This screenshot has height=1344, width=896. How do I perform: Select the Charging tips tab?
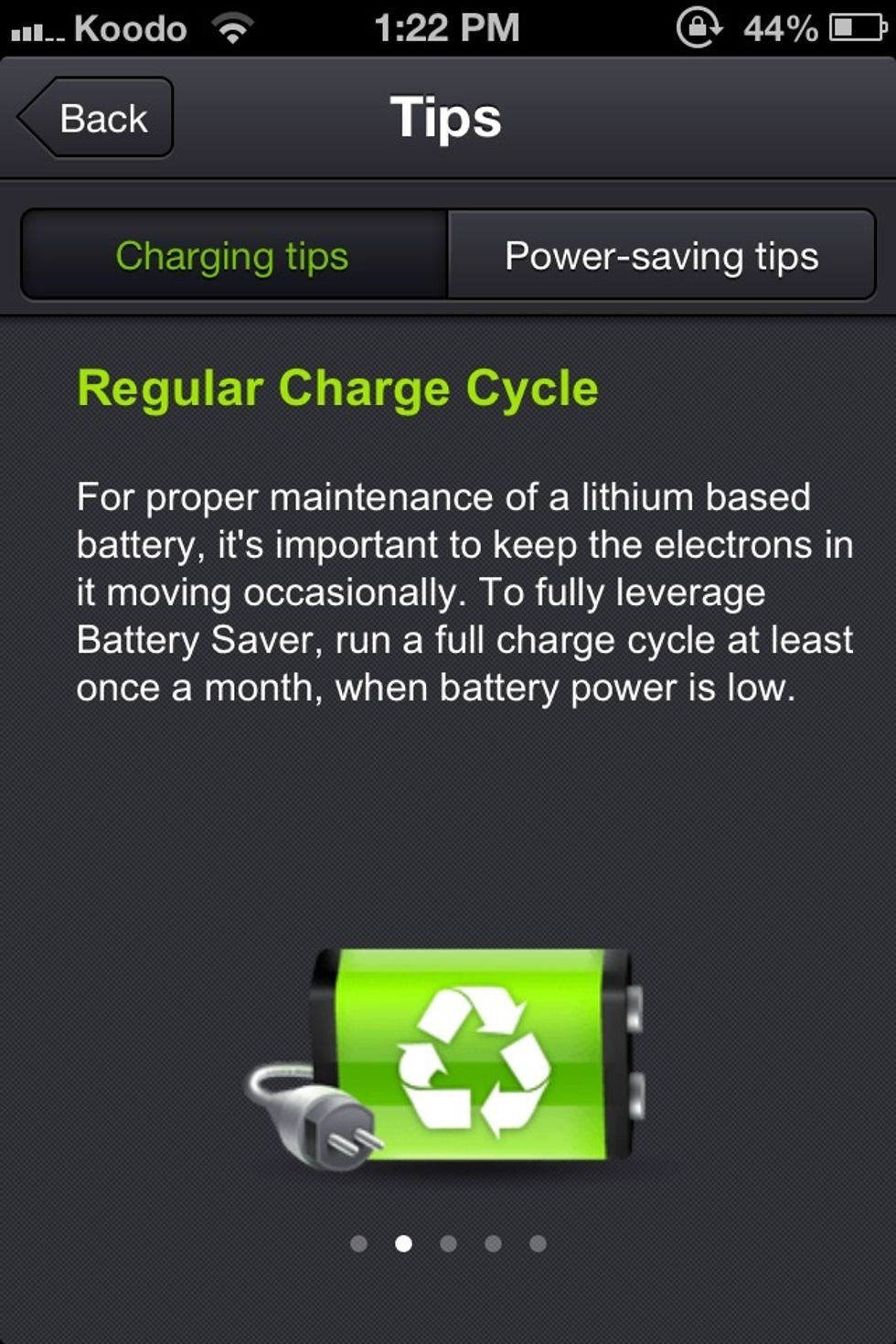233,256
